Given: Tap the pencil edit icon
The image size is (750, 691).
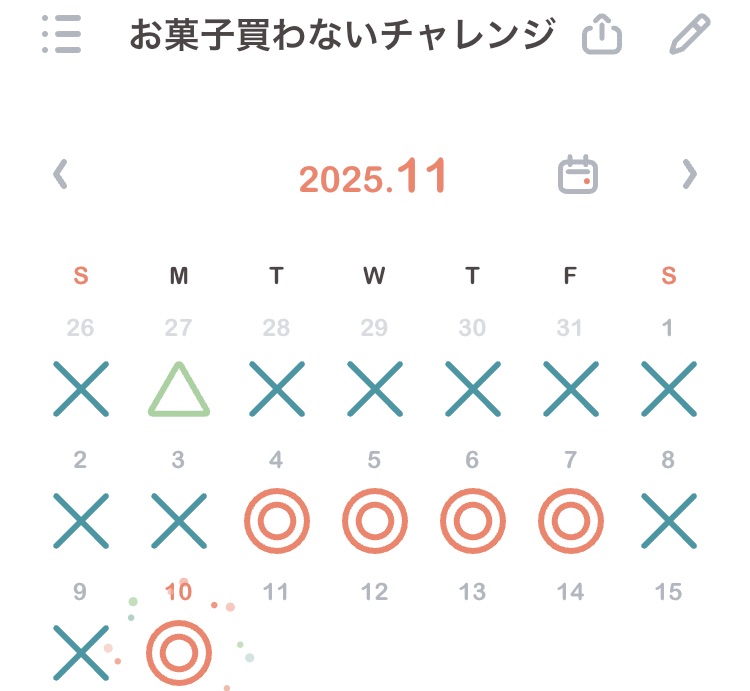Looking at the screenshot, I should (689, 36).
